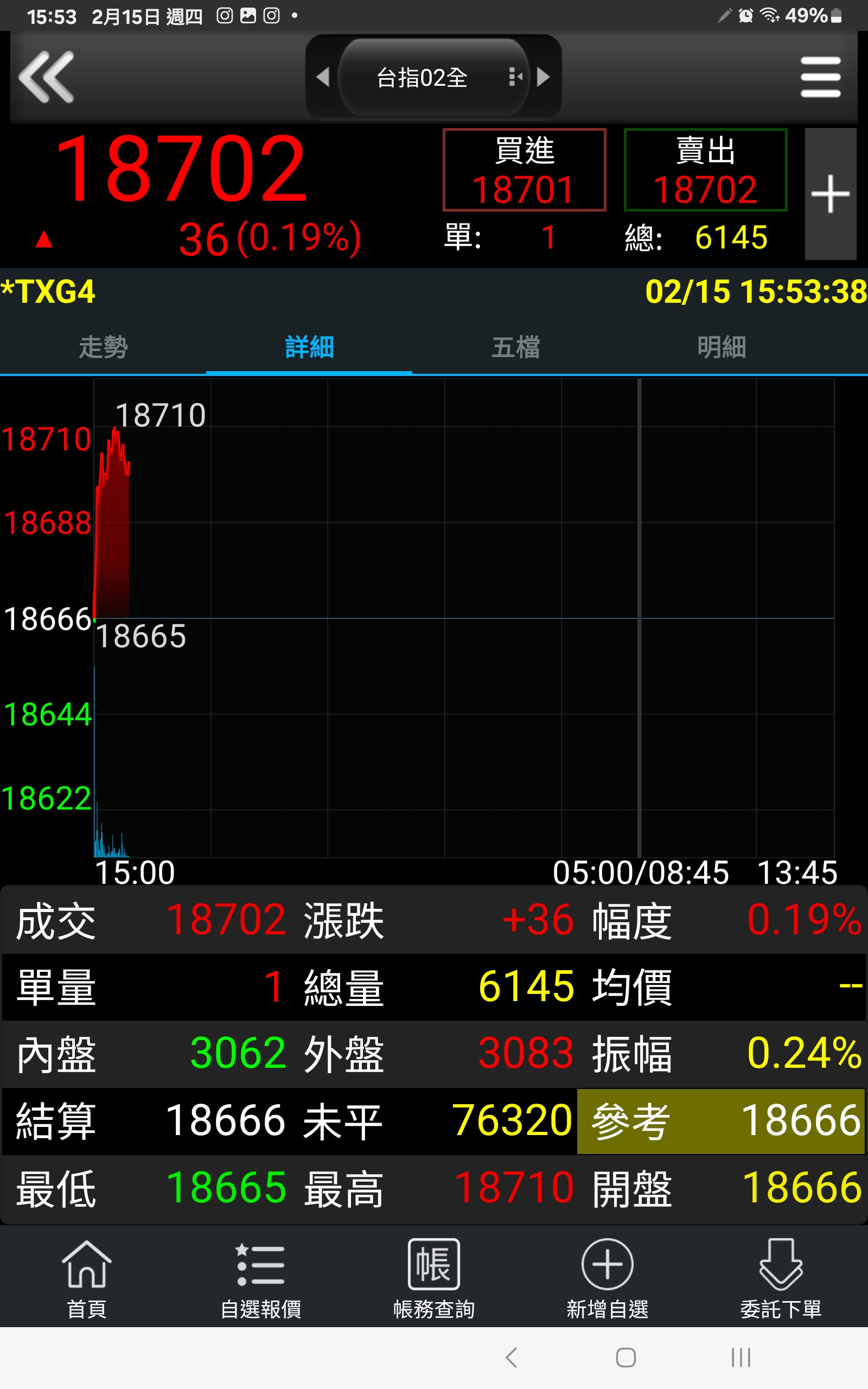Image resolution: width=868 pixels, height=1389 pixels.
Task: Tap the 賣出 18702 sell box
Action: (705, 170)
